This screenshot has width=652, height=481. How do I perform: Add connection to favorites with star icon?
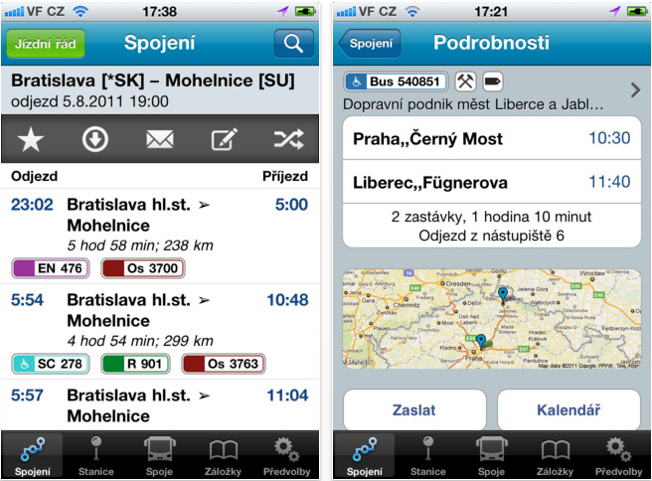point(32,140)
